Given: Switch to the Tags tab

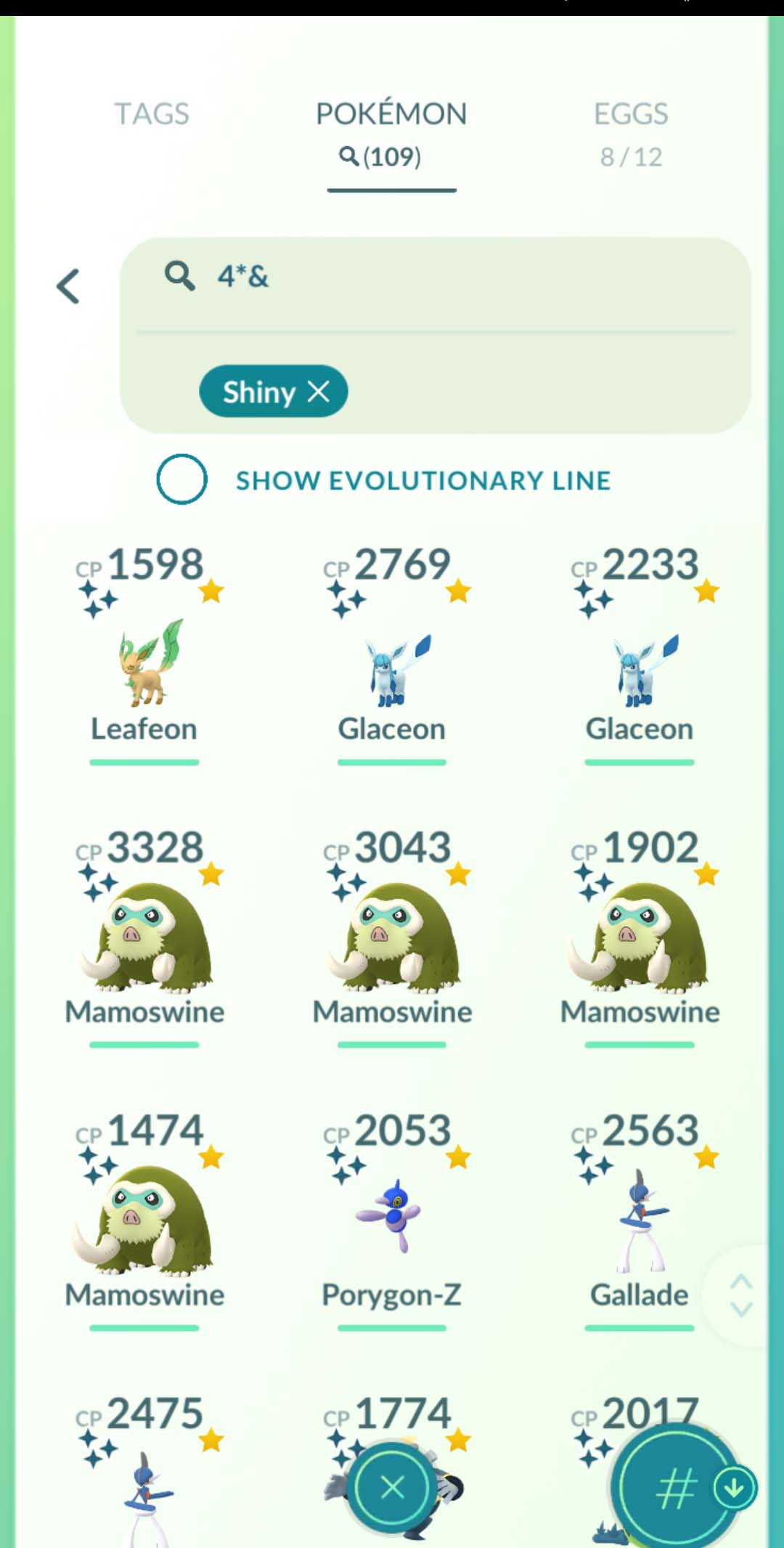Looking at the screenshot, I should [x=151, y=114].
